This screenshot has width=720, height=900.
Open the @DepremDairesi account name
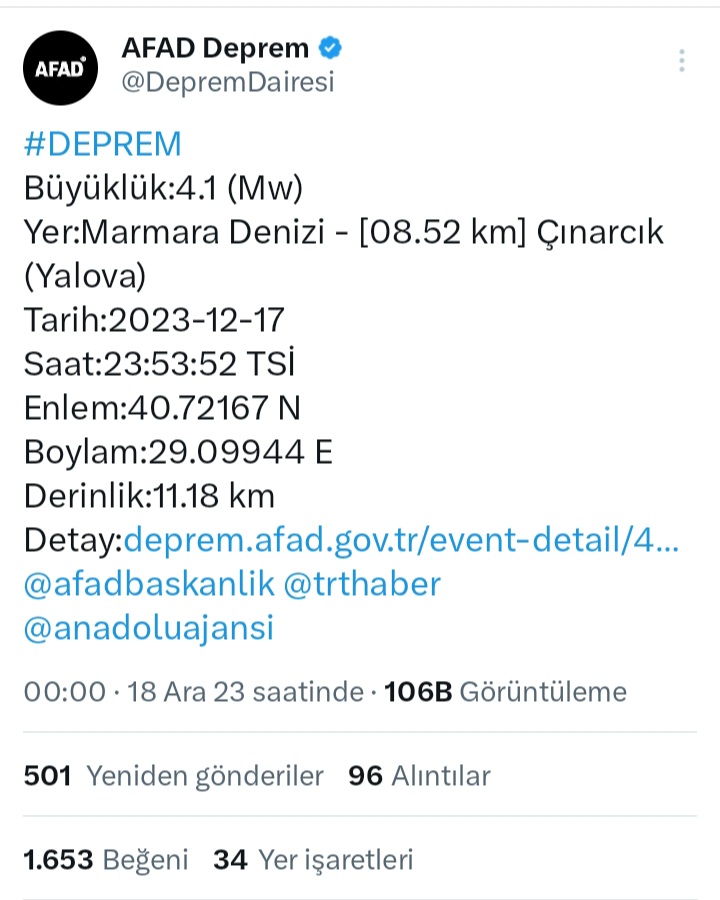(228, 83)
